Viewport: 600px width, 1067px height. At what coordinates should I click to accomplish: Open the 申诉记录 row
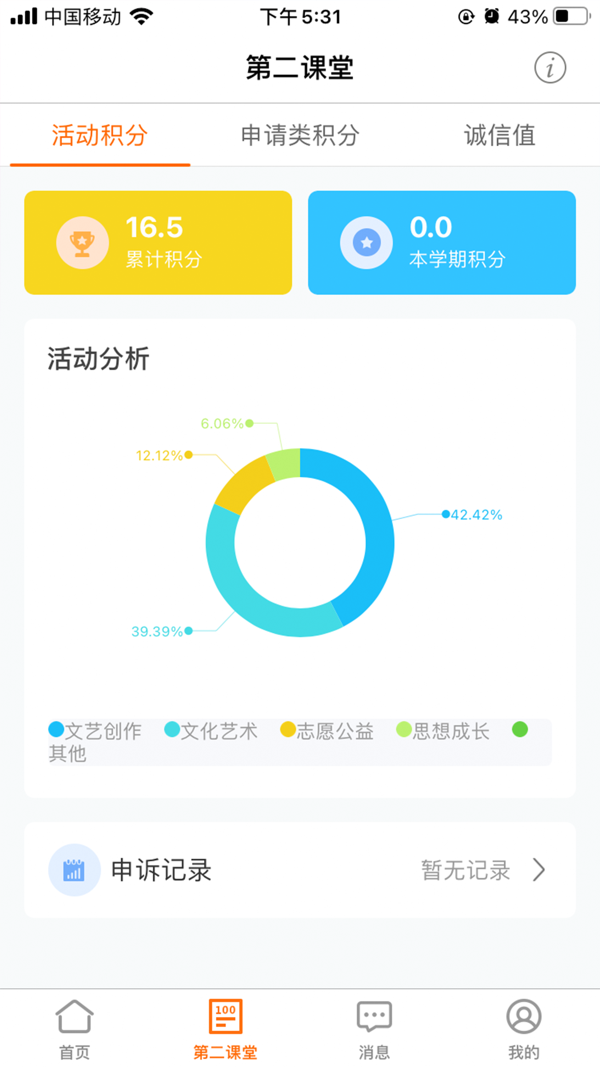(x=300, y=870)
